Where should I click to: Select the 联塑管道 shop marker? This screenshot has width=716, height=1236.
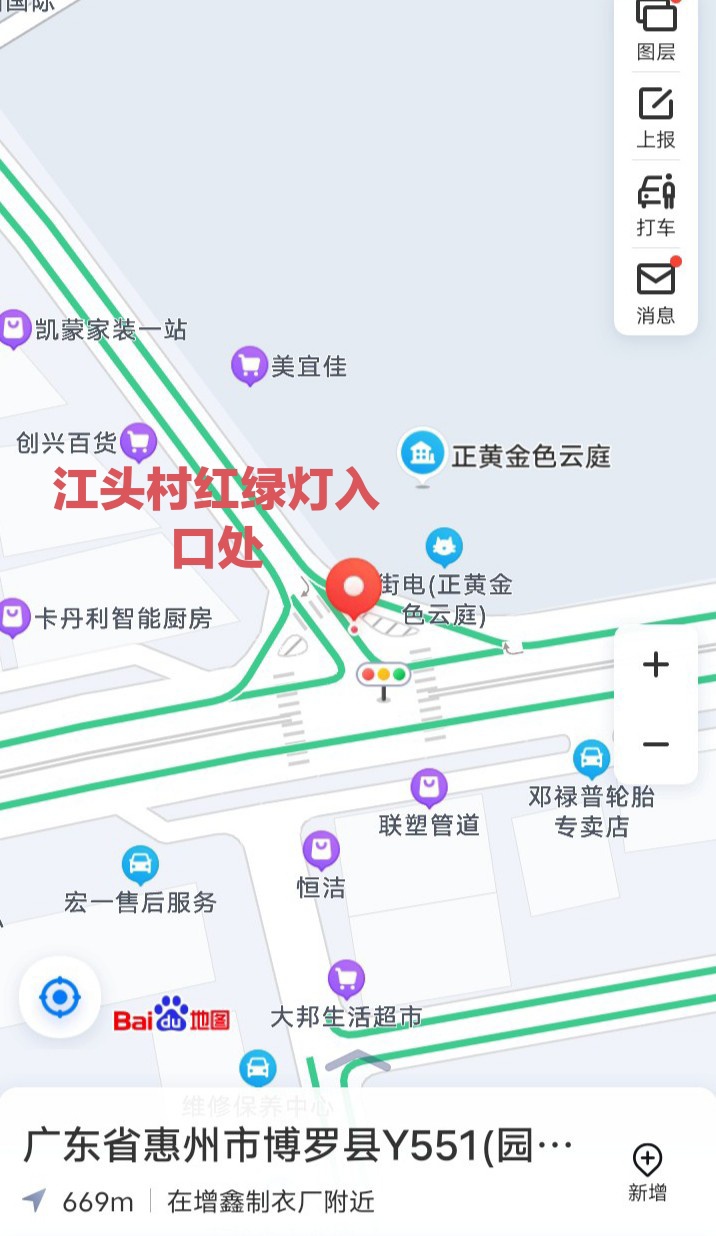429,788
